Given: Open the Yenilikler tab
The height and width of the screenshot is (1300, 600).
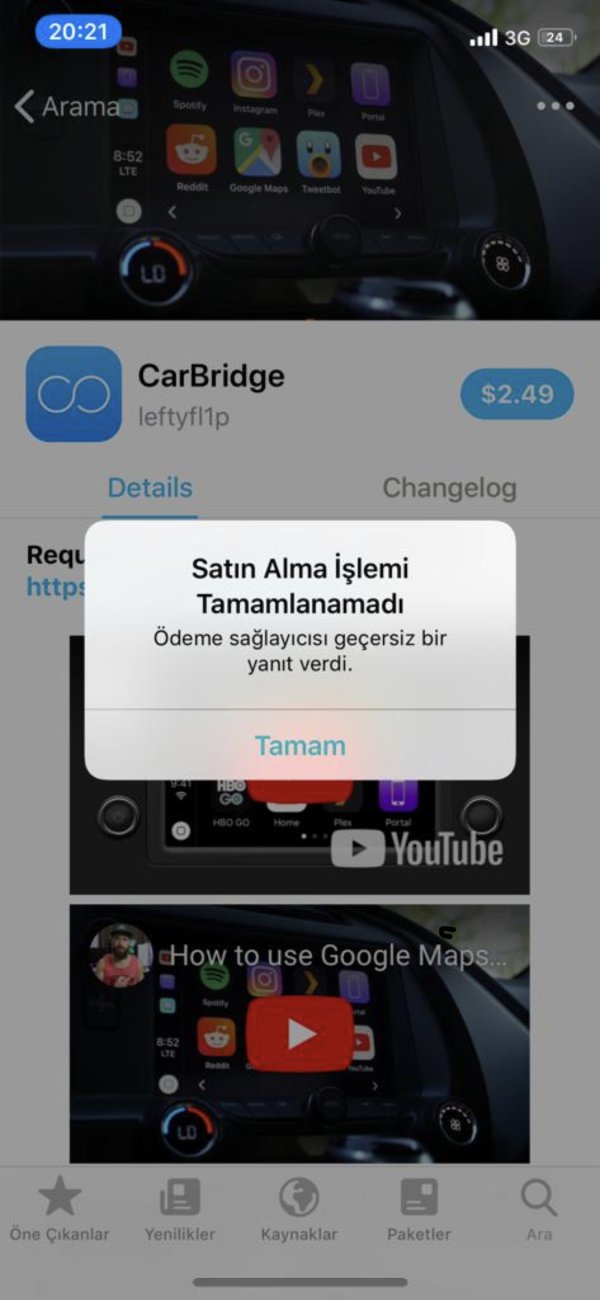Looking at the screenshot, I should 180,1208.
